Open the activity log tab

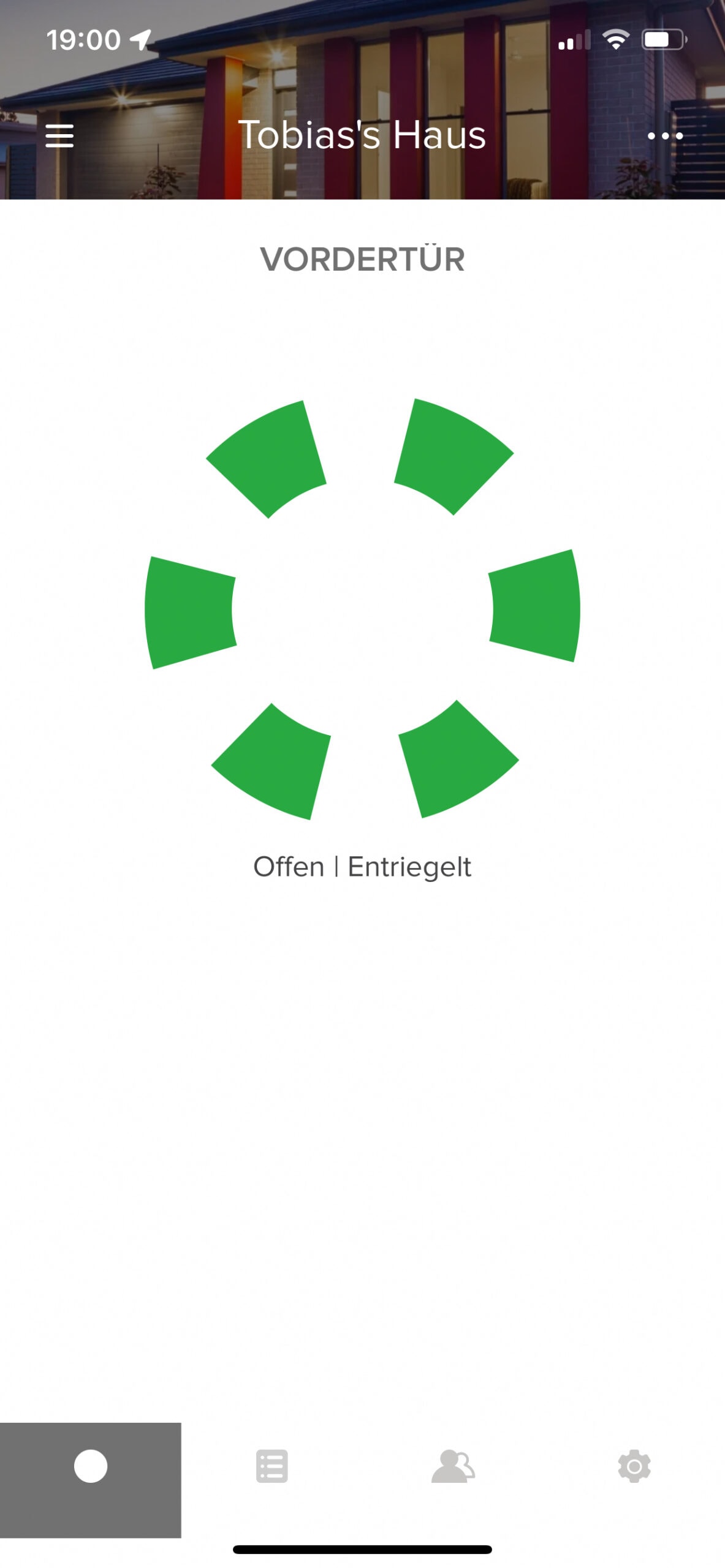pyautogui.click(x=271, y=1466)
